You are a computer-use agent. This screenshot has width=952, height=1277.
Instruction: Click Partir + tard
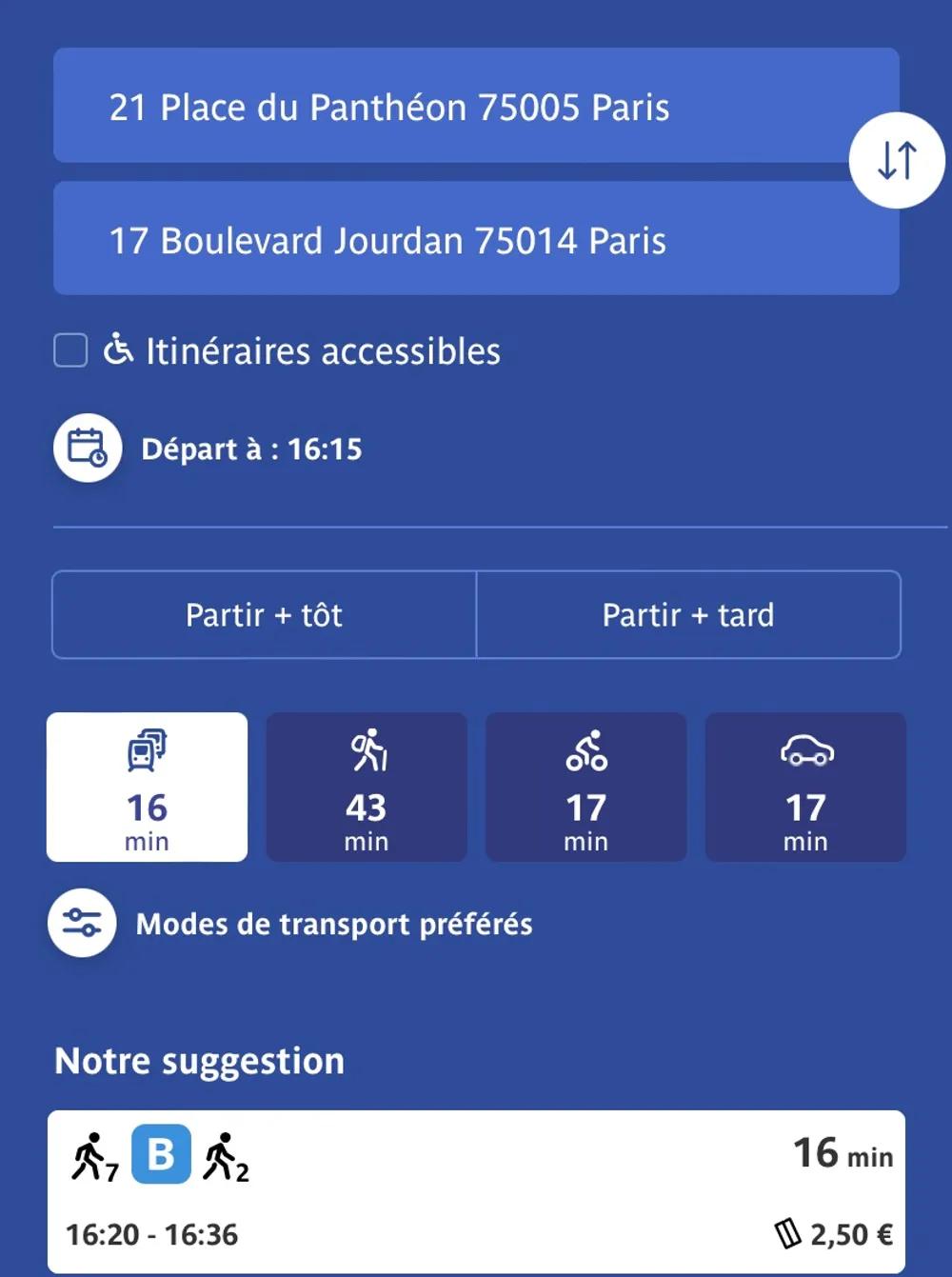[687, 615]
